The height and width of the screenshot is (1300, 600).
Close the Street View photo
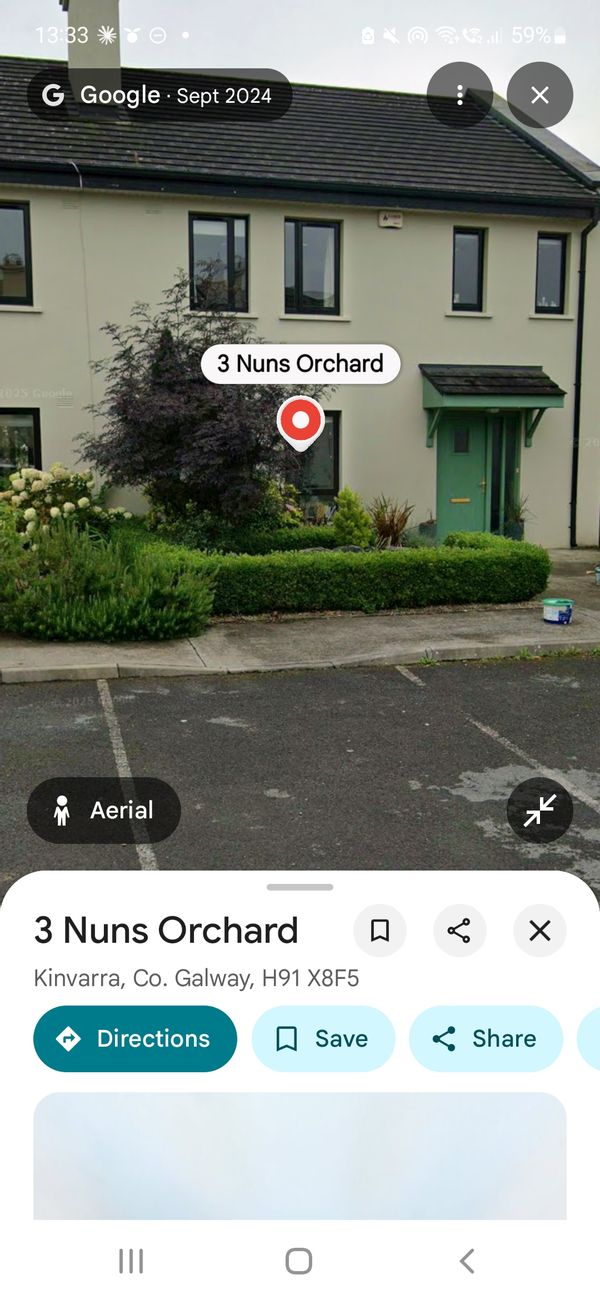coord(540,95)
